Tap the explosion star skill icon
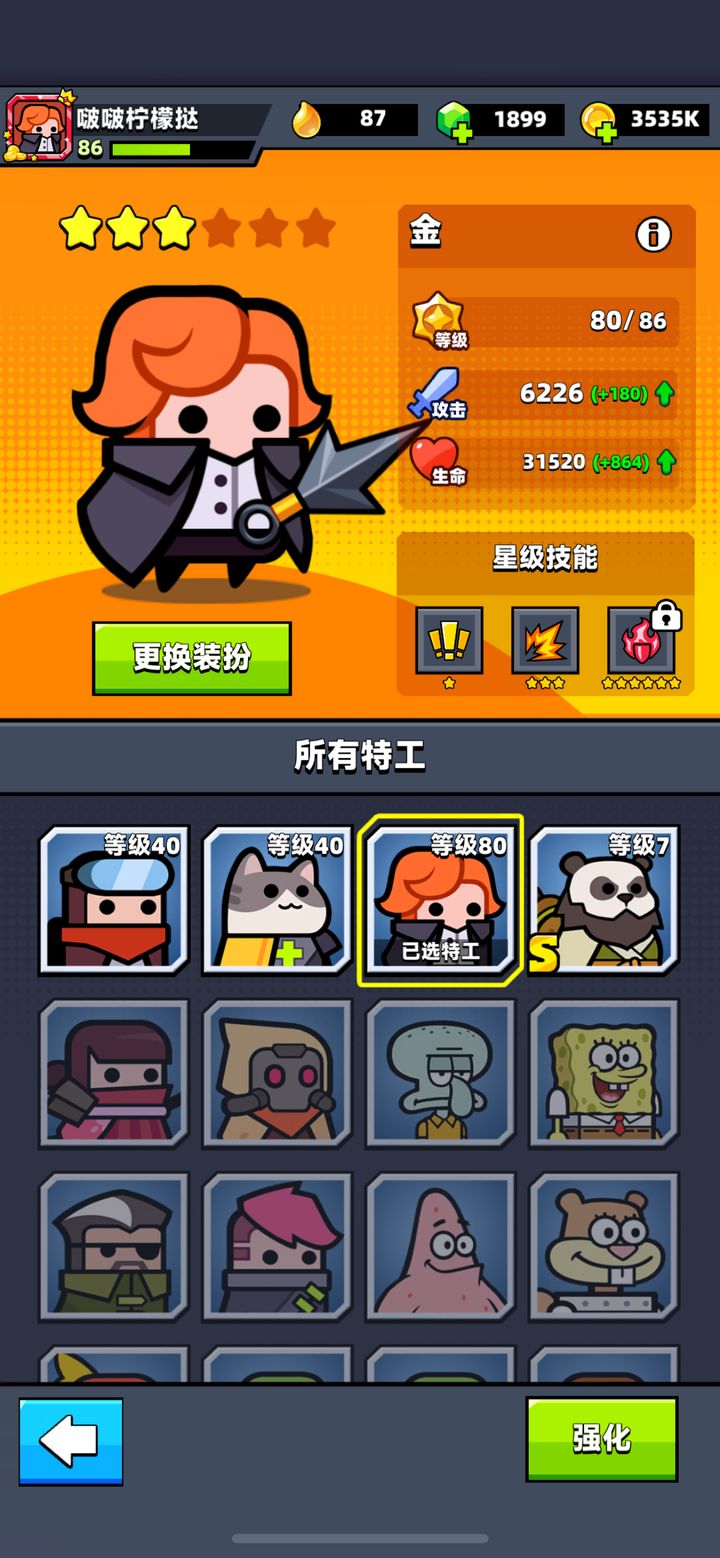Viewport: 720px width, 1558px height. point(545,641)
